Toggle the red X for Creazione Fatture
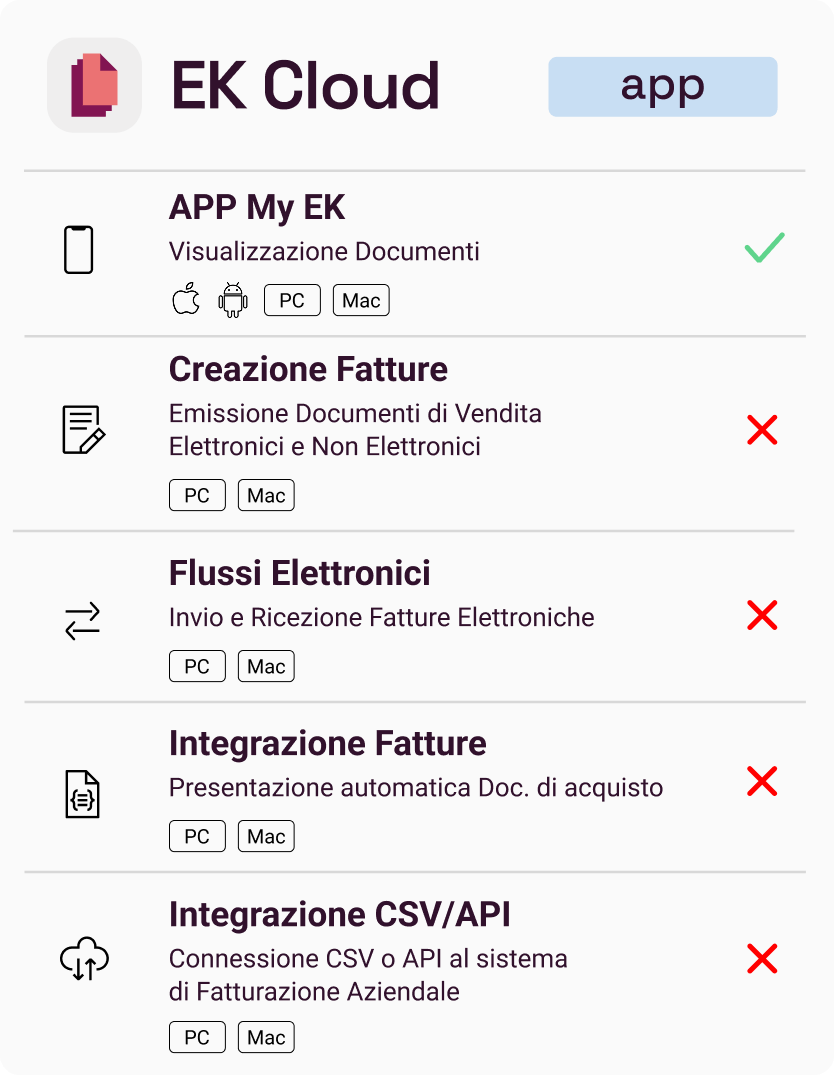This screenshot has height=1075, width=834. [762, 430]
